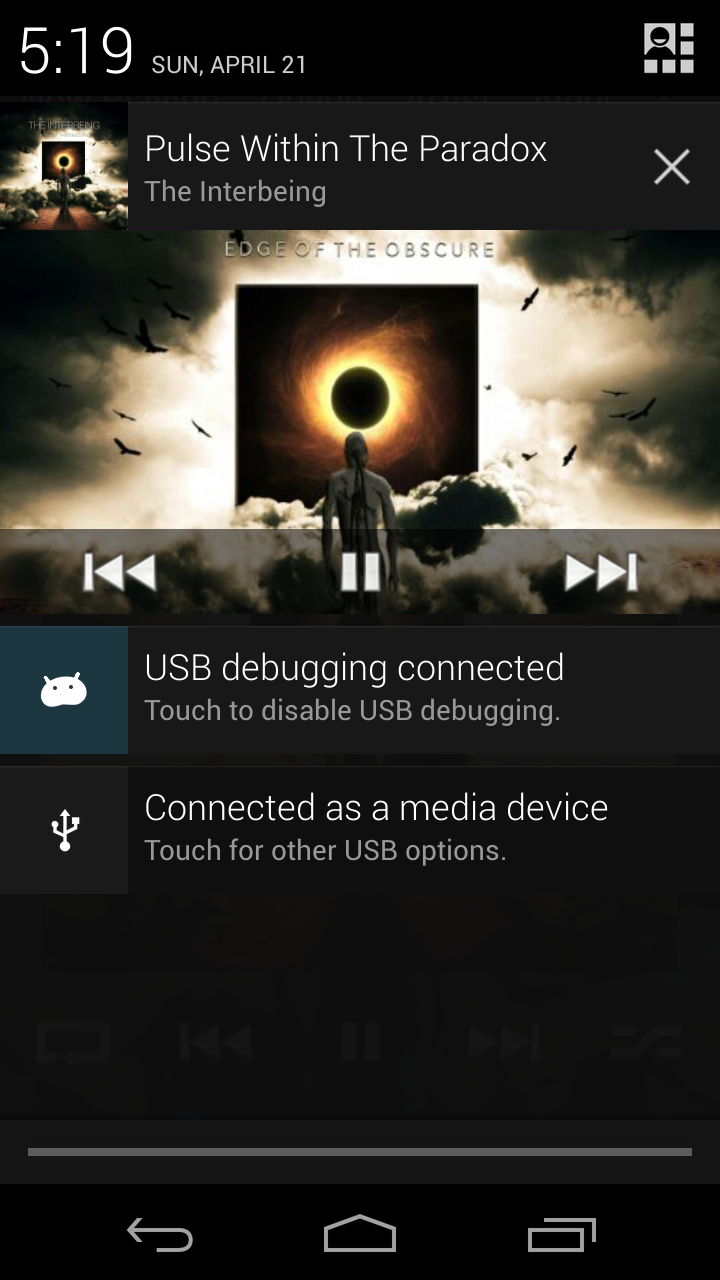Go to the home screen
This screenshot has height=1280, width=720.
tap(360, 1234)
